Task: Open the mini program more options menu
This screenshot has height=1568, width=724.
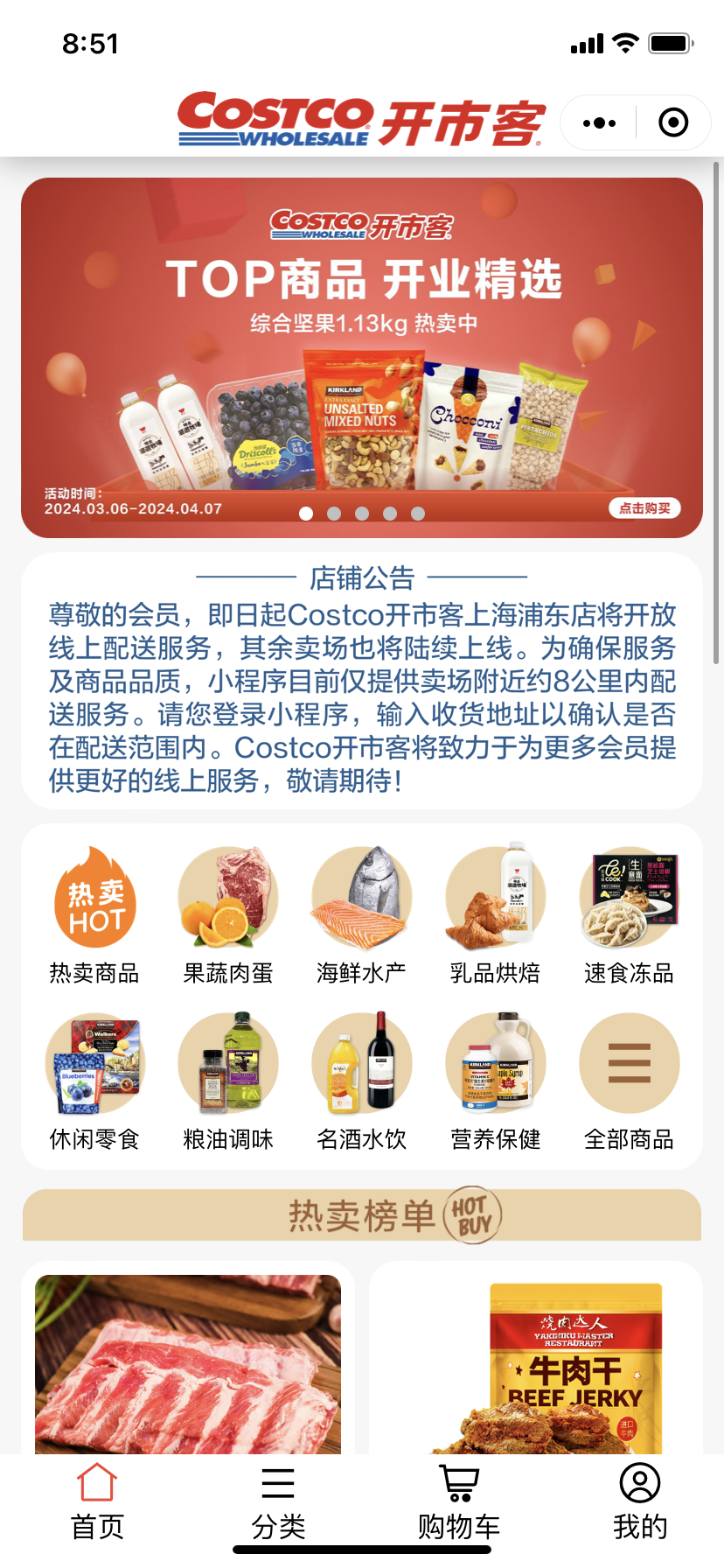Action: 599,123
